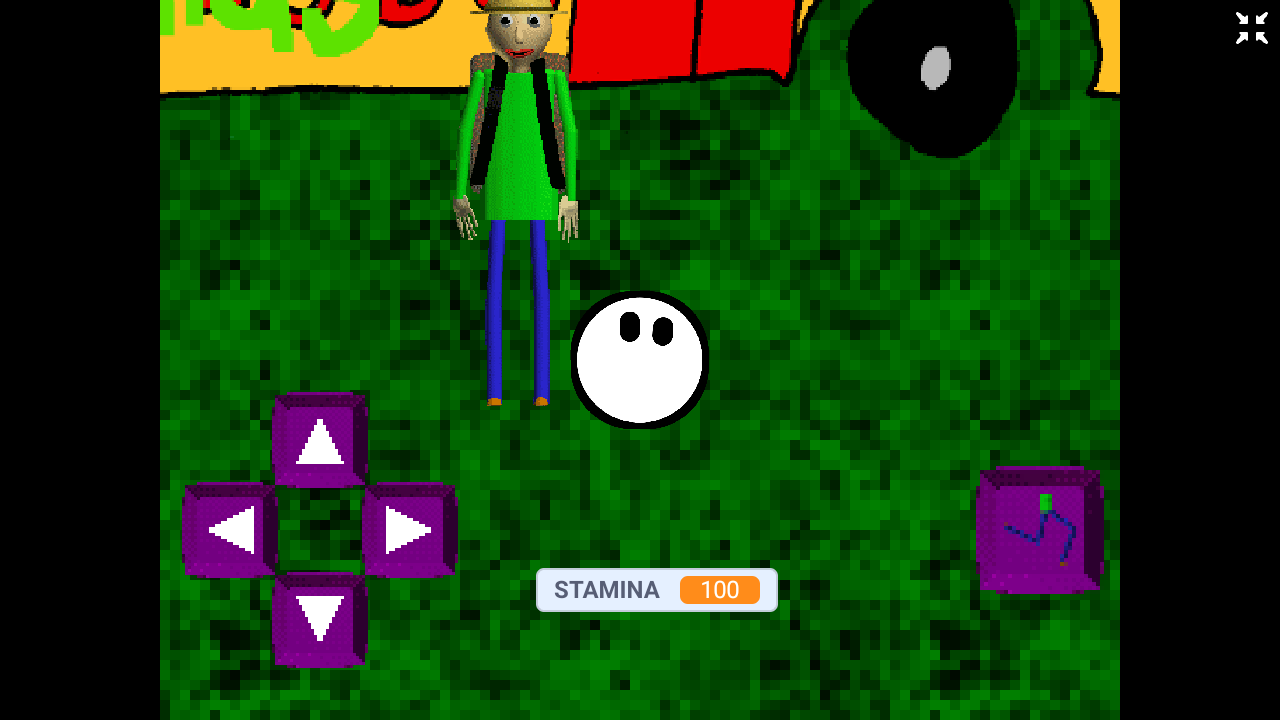Tap the up arrow movement button
Image resolution: width=1280 pixels, height=720 pixels.
pyautogui.click(x=320, y=440)
